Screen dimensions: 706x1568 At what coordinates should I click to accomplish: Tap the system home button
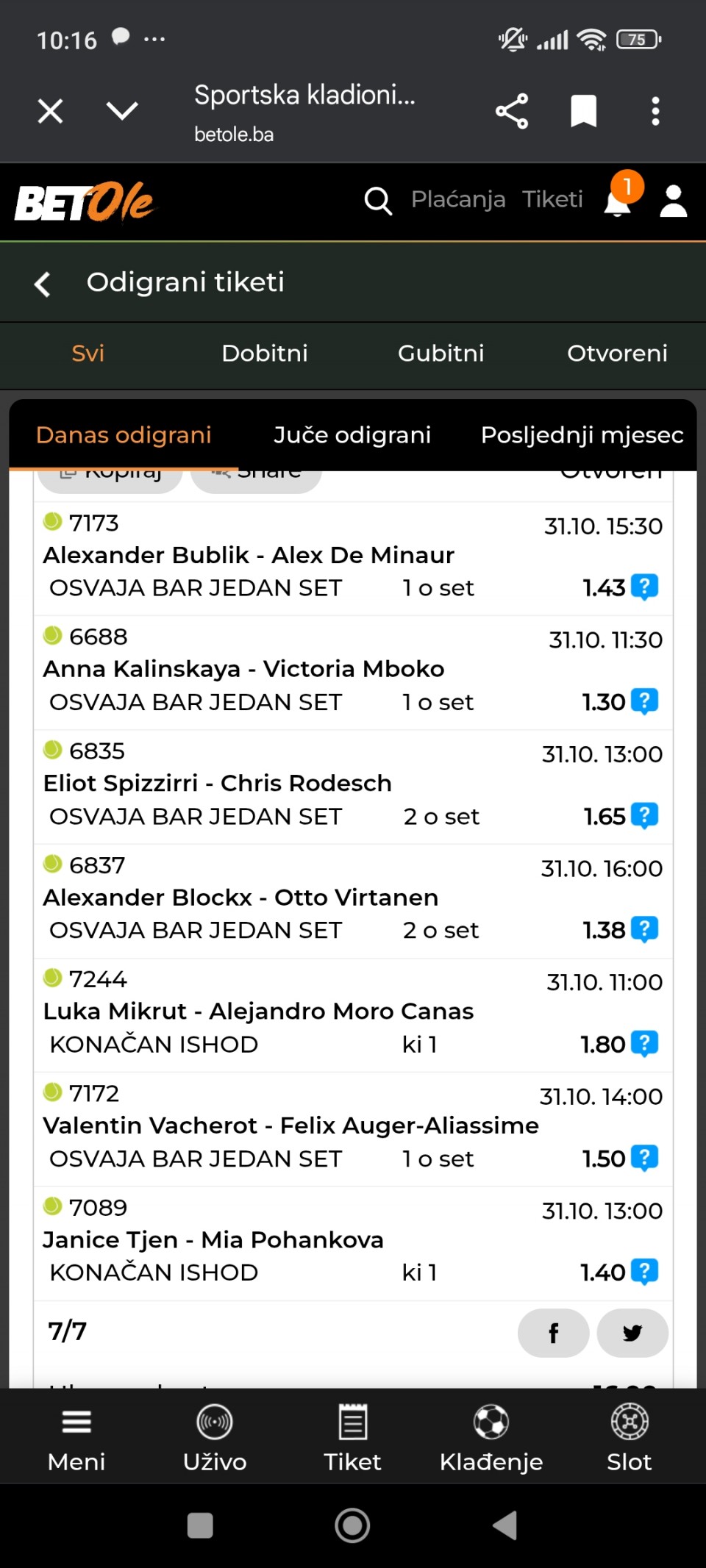[352, 1526]
